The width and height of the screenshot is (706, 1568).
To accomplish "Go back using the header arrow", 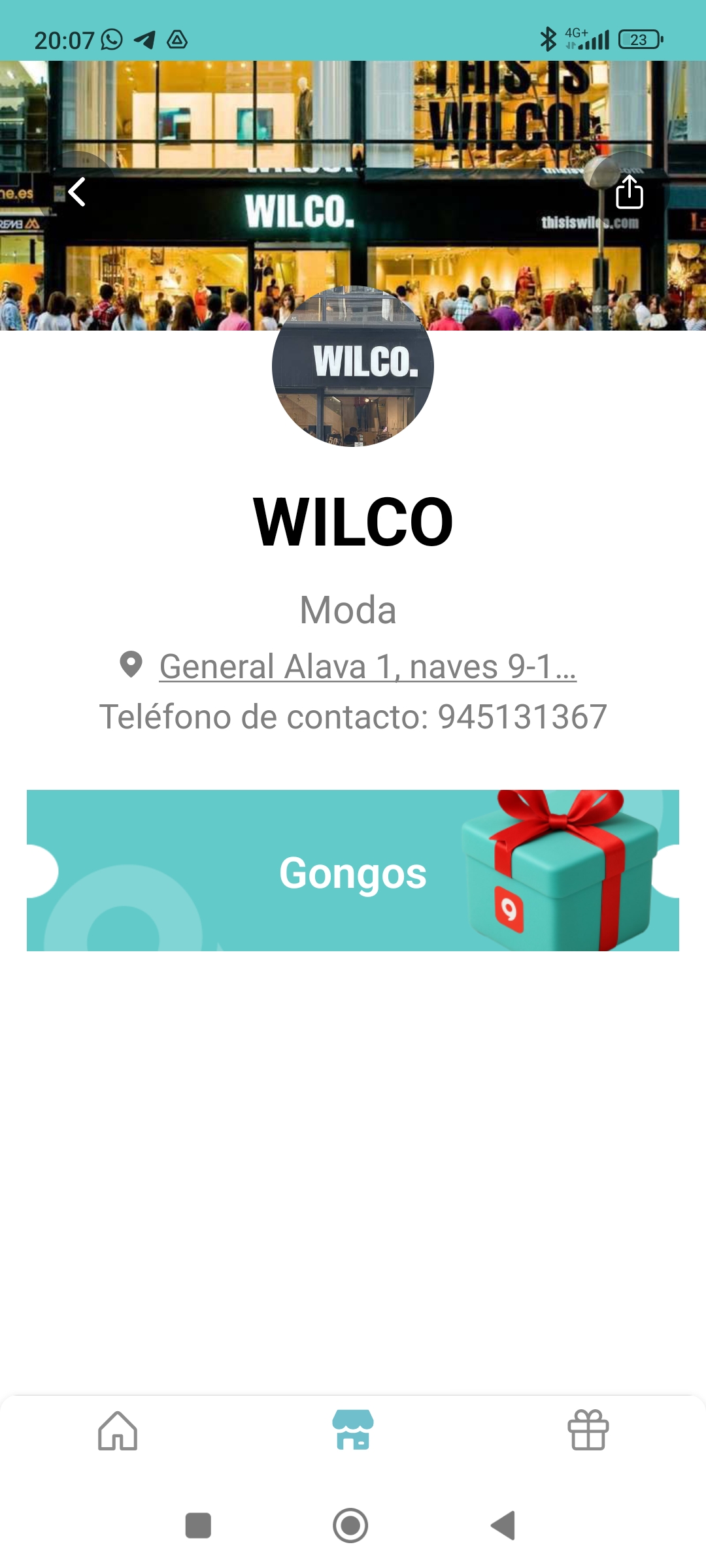I will point(77,192).
